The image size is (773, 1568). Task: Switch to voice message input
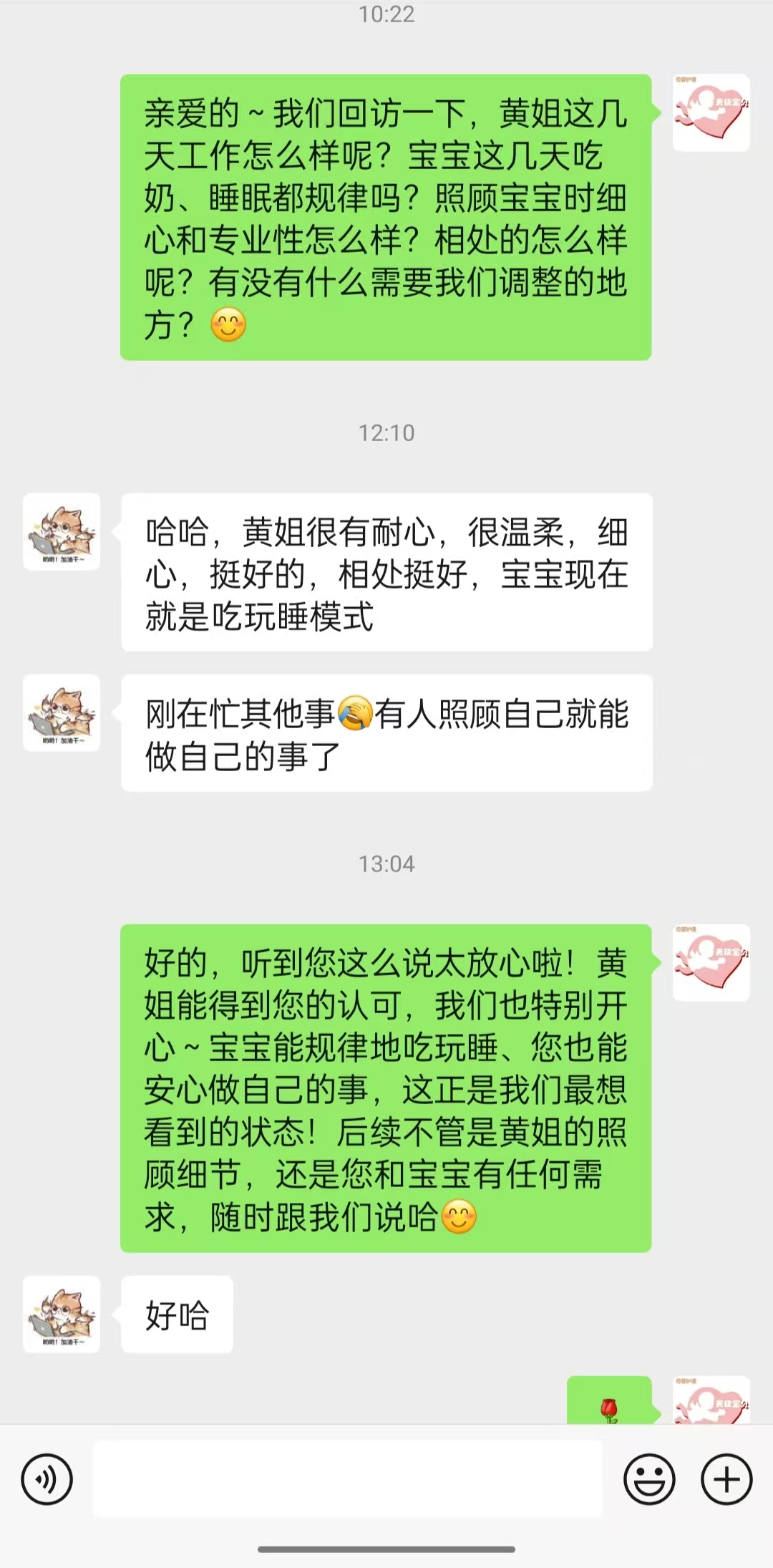tap(47, 1479)
